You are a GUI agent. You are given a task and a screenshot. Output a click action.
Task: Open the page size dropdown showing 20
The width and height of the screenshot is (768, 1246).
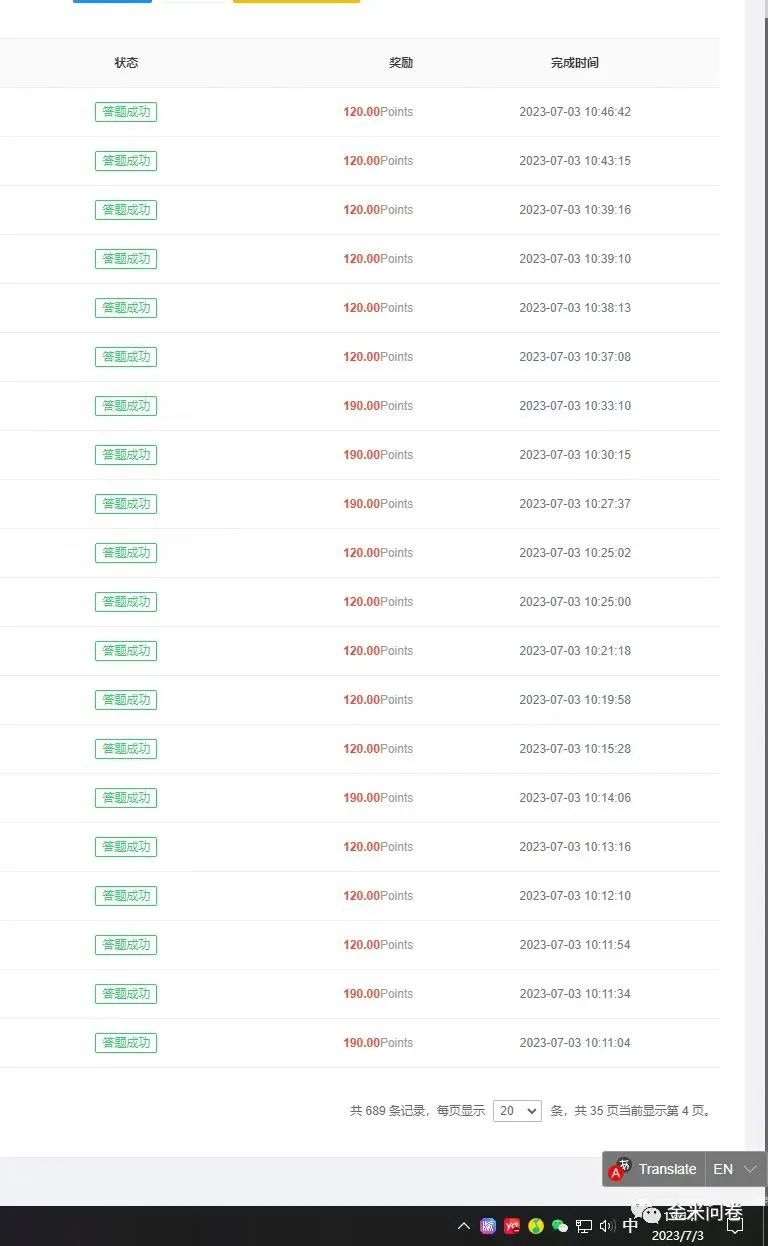tap(517, 1110)
